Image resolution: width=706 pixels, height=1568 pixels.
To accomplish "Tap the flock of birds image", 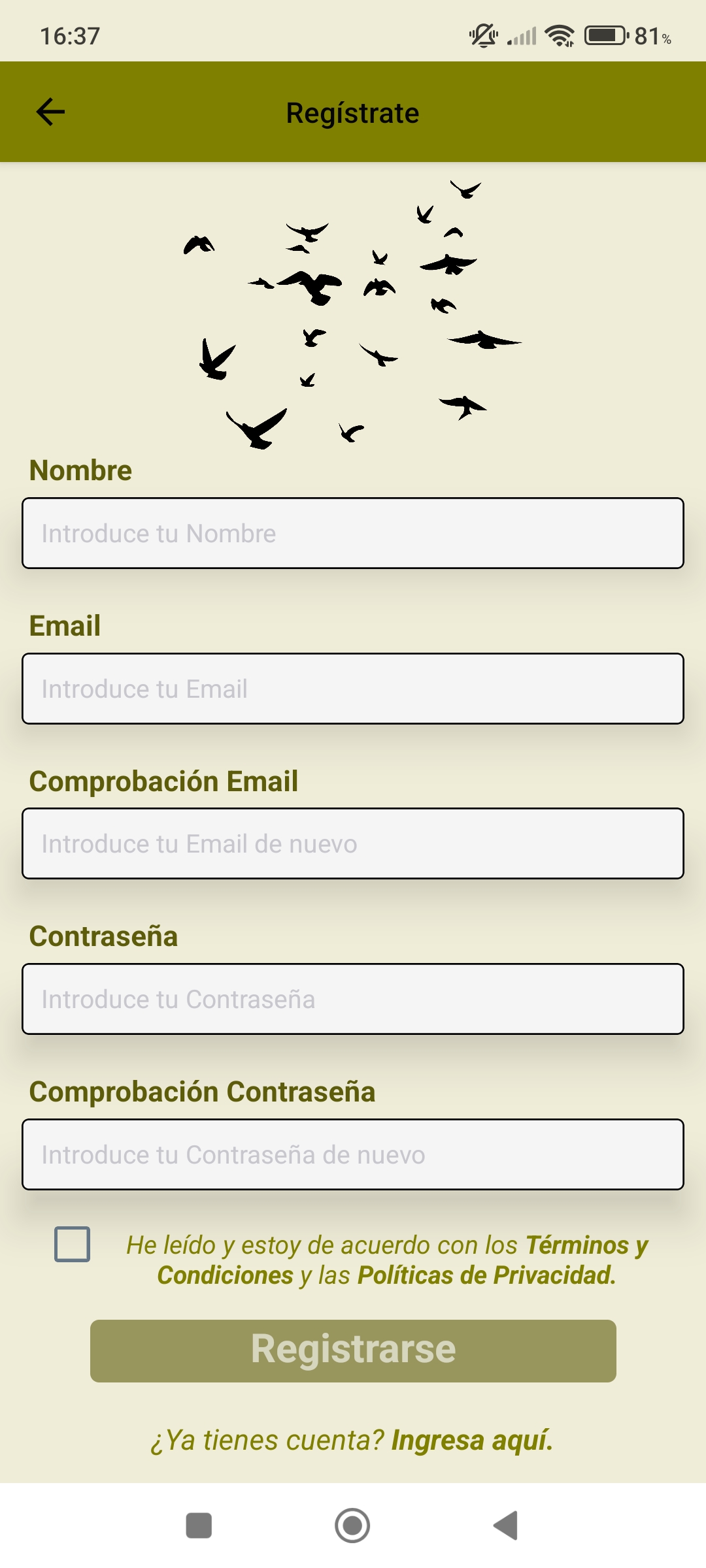I will (x=353, y=307).
